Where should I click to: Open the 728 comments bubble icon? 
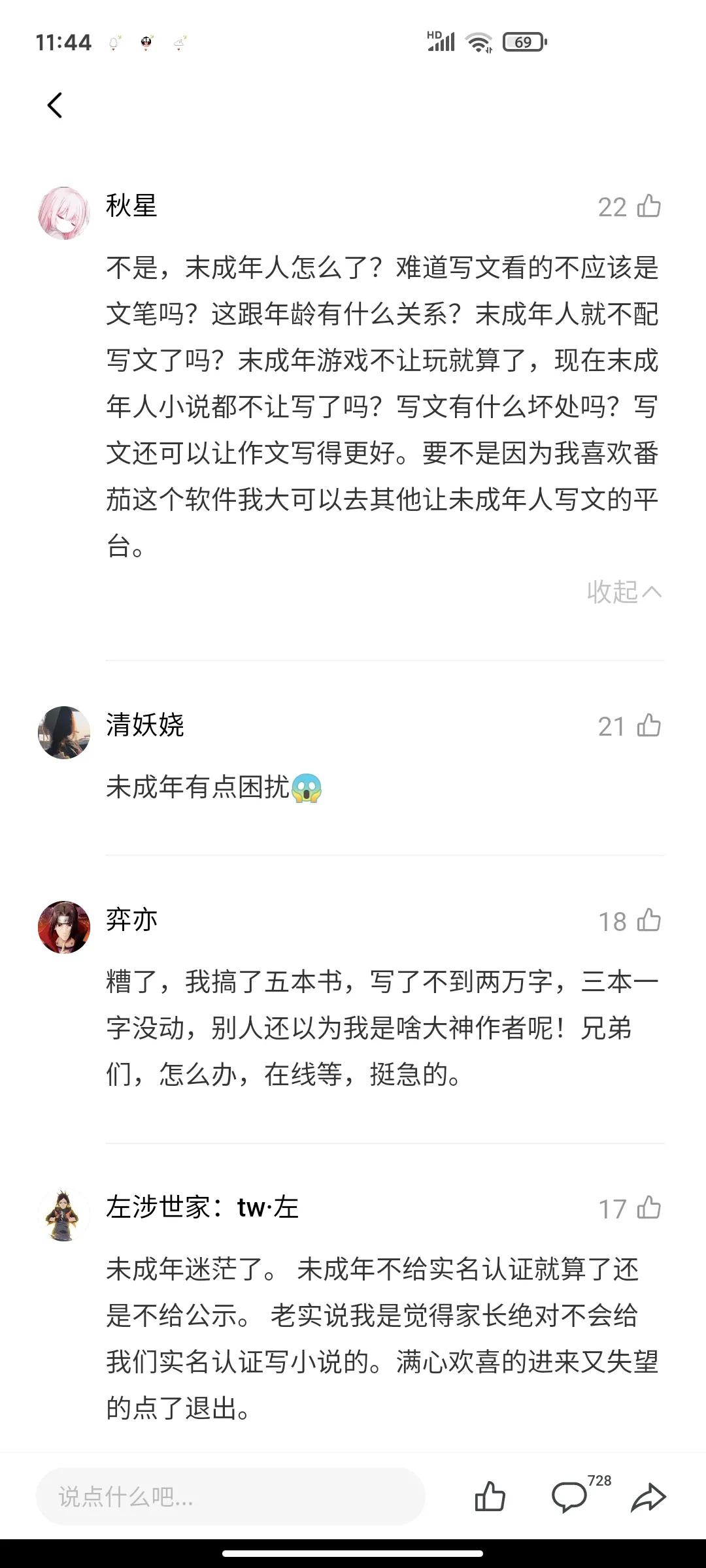pos(570,1497)
